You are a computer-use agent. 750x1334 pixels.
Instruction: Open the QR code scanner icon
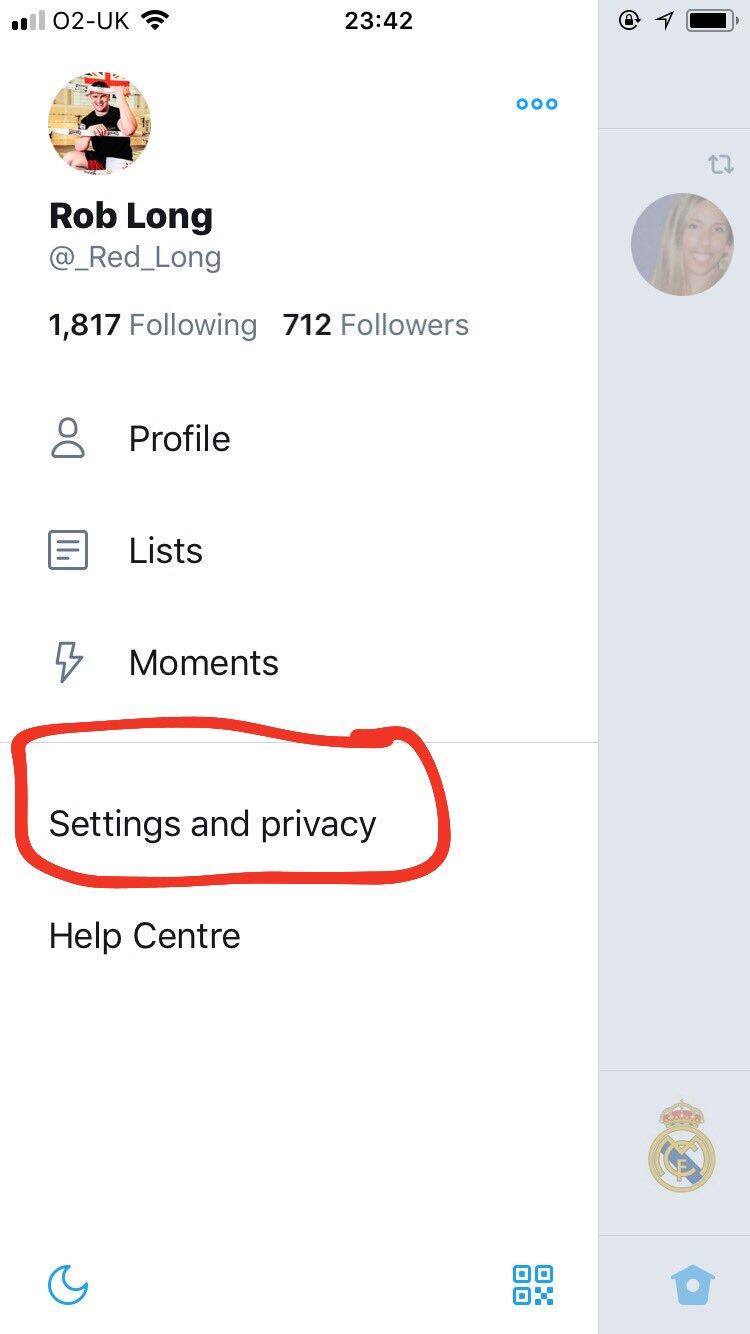point(533,1284)
